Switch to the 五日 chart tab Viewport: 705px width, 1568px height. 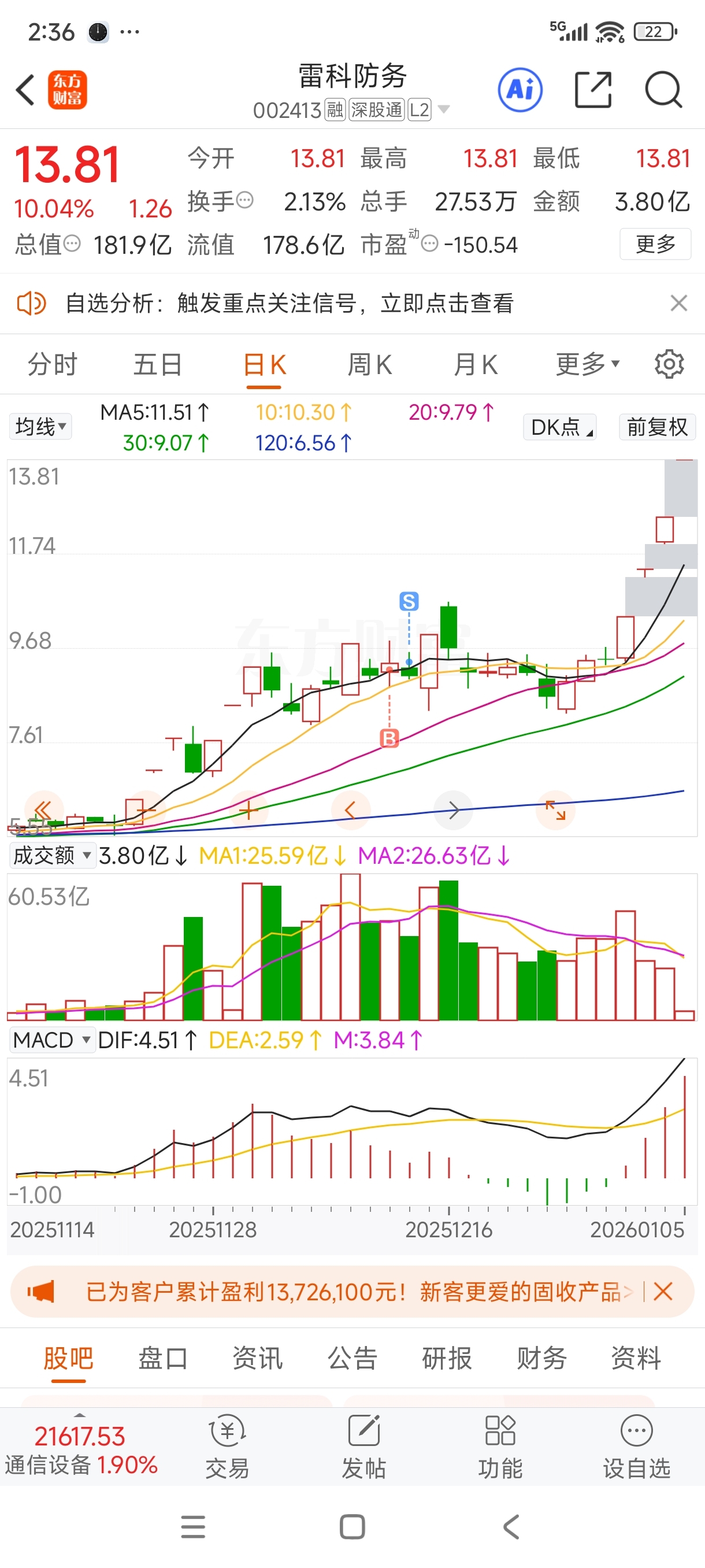coord(158,365)
